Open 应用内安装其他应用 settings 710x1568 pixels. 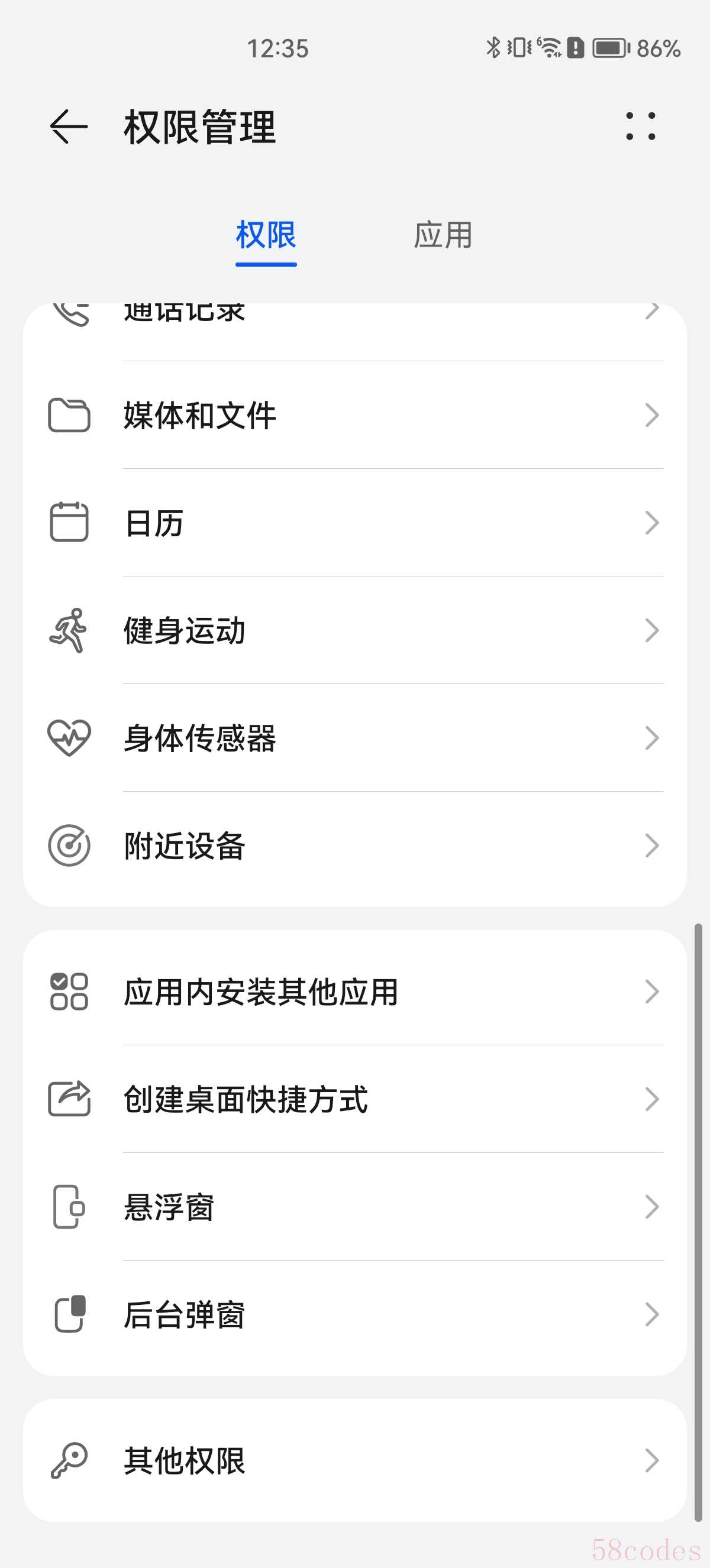tap(355, 992)
